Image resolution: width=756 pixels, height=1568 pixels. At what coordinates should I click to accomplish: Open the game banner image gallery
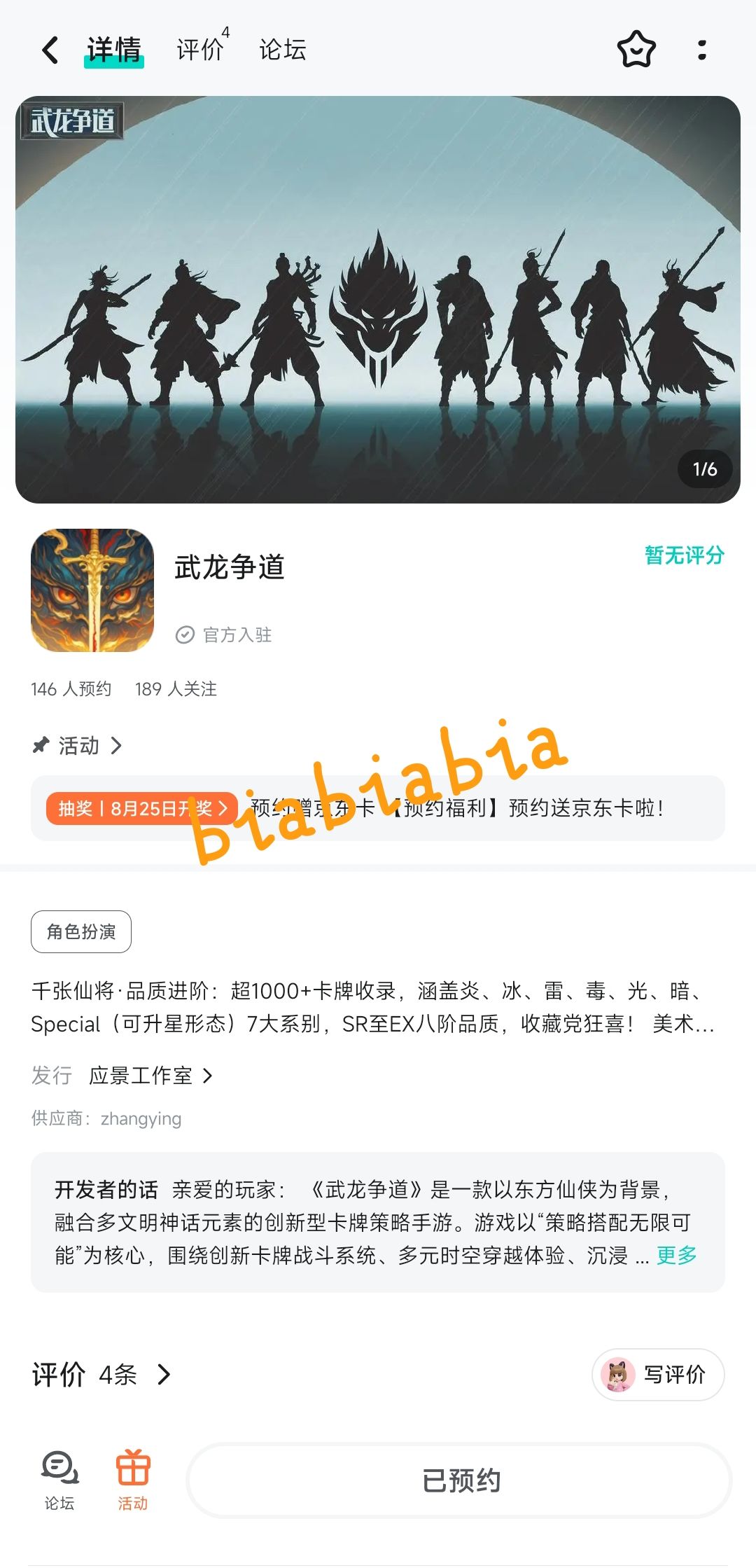[x=378, y=300]
